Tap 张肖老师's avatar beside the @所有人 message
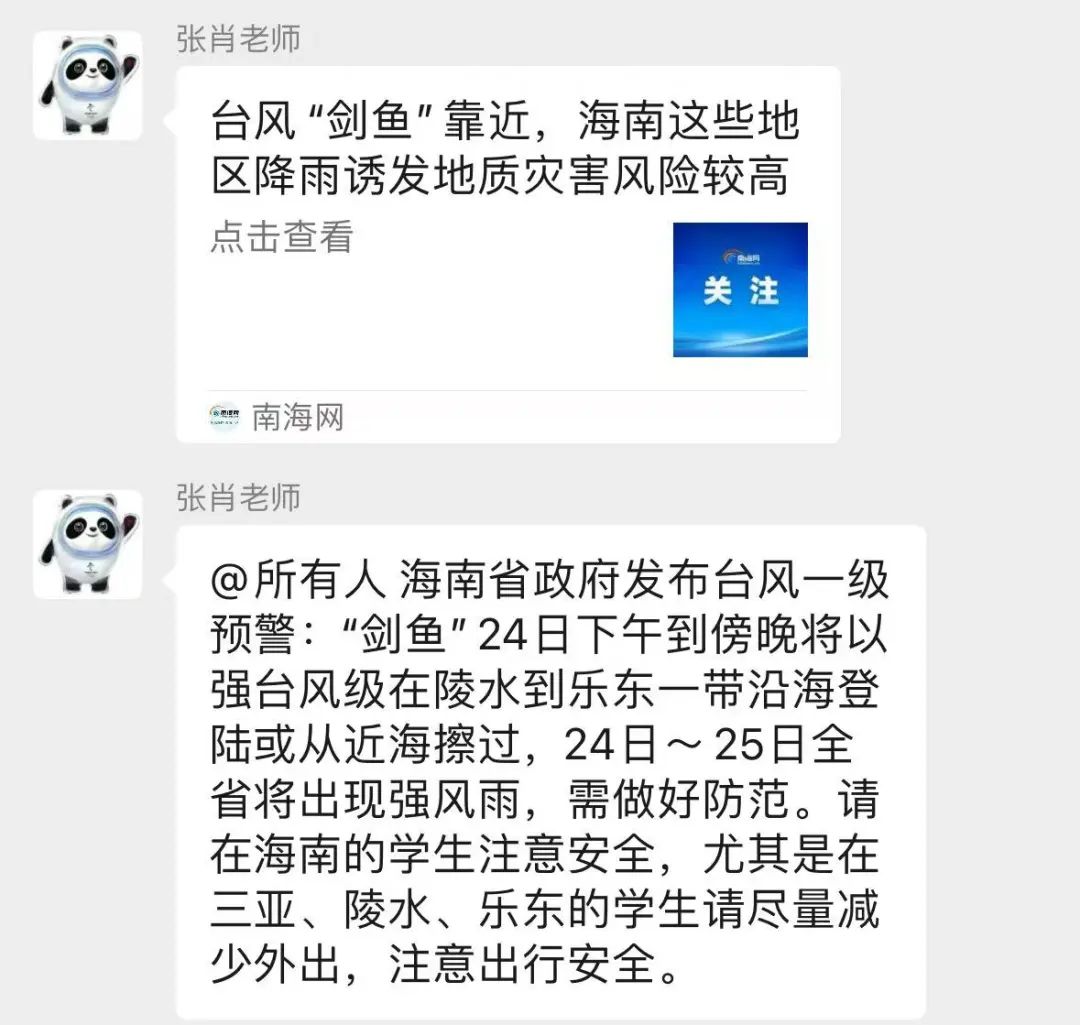The image size is (1080, 1025). click(x=87, y=545)
